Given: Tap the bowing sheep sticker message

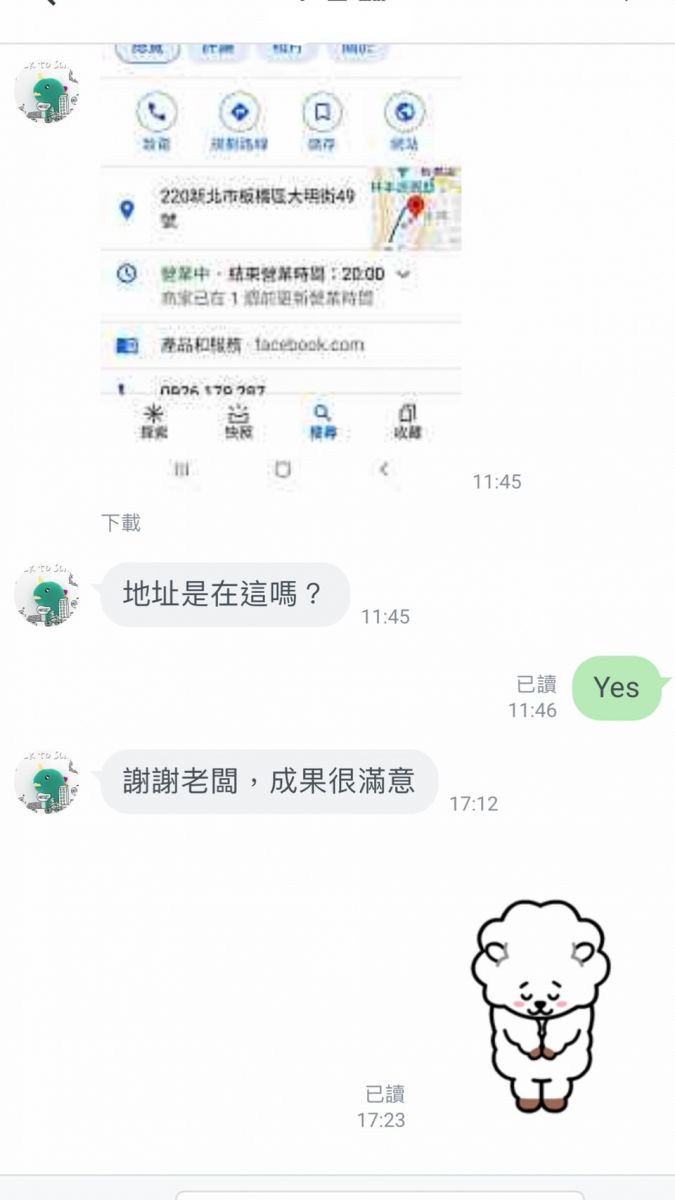Looking at the screenshot, I should (540, 1005).
